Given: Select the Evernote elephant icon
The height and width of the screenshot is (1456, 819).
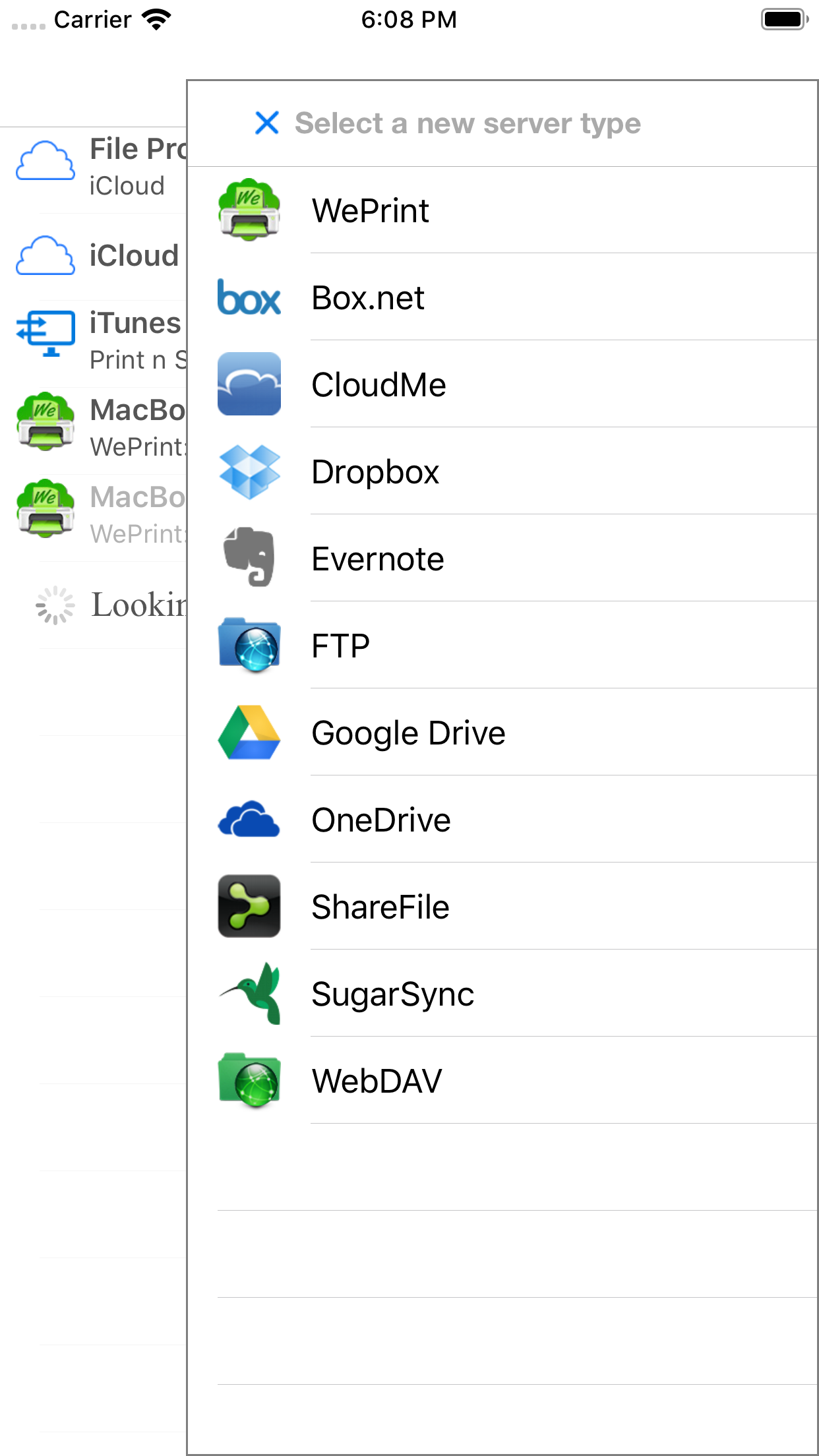Looking at the screenshot, I should [249, 558].
